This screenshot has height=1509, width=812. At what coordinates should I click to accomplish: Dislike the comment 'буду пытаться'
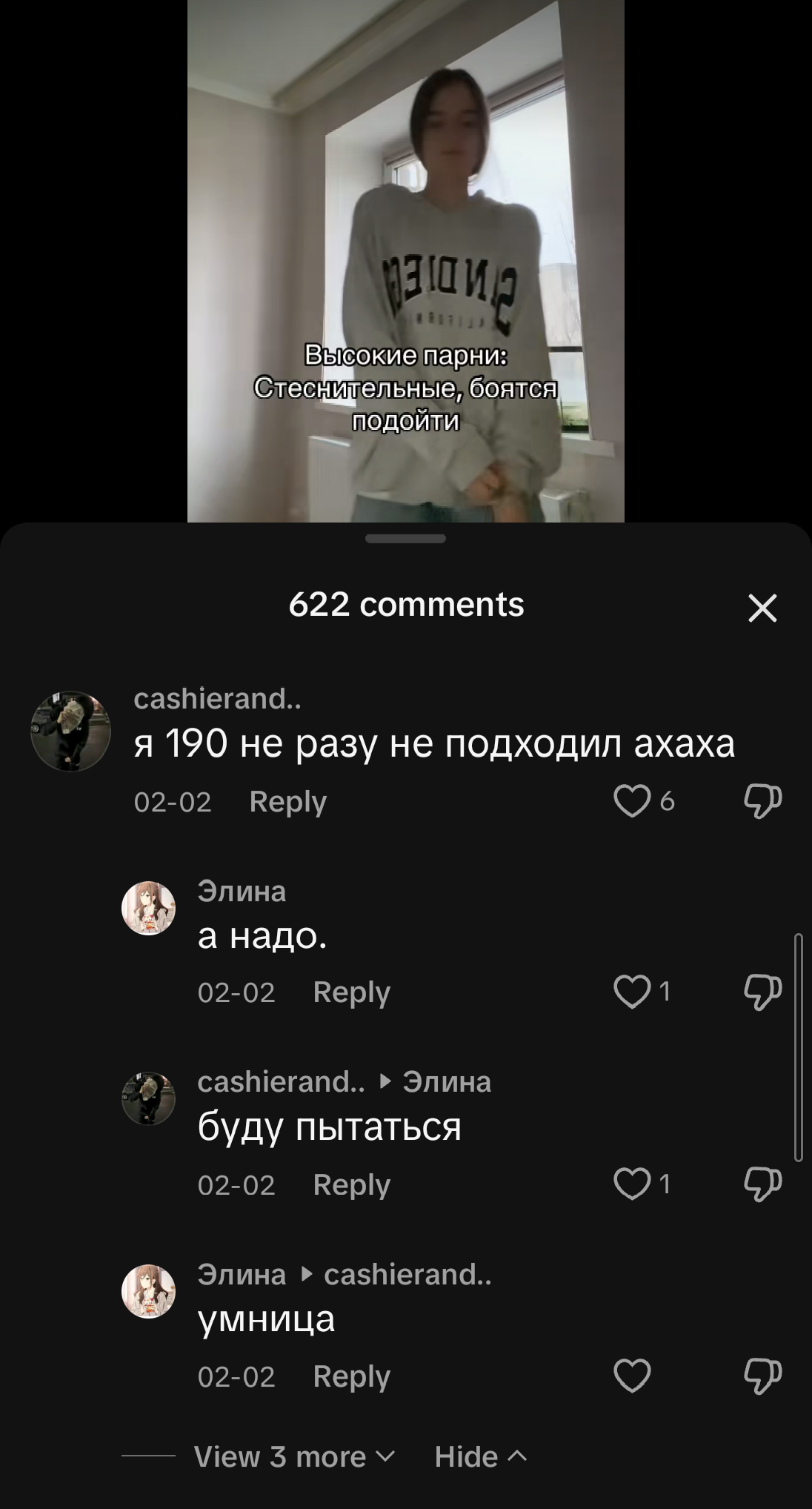tap(762, 1184)
